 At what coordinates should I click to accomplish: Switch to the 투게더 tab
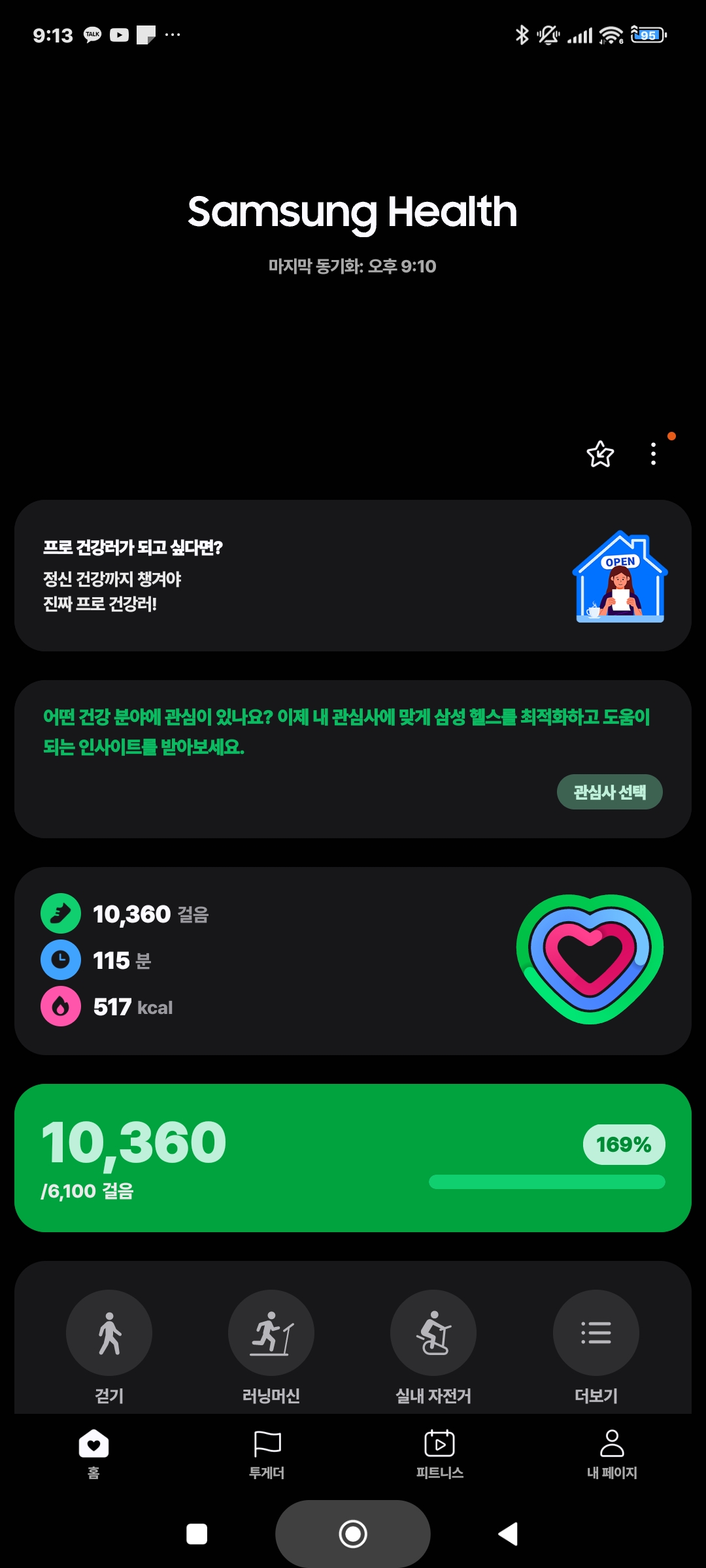coord(267,1452)
